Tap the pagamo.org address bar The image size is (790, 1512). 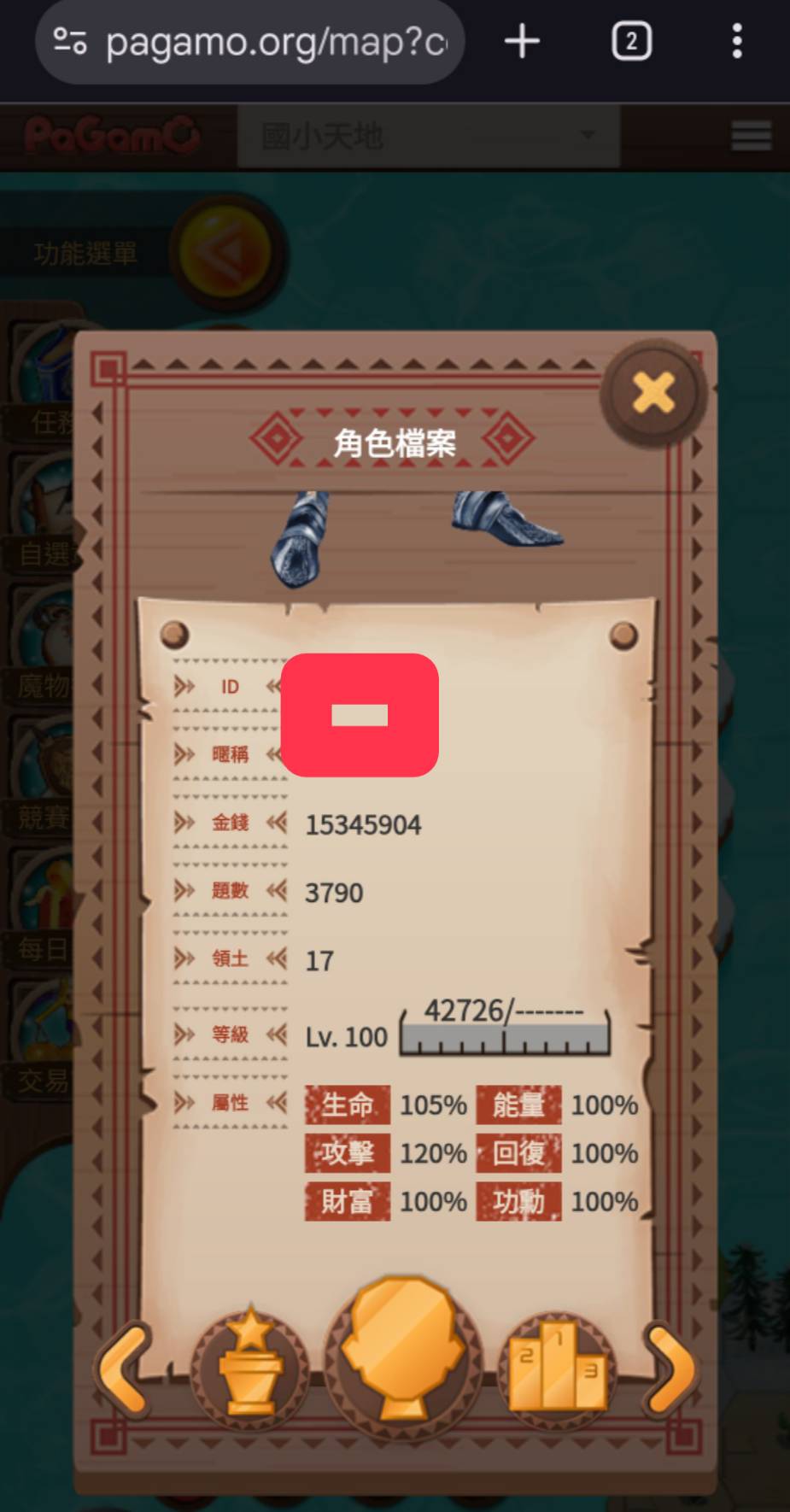point(273,41)
